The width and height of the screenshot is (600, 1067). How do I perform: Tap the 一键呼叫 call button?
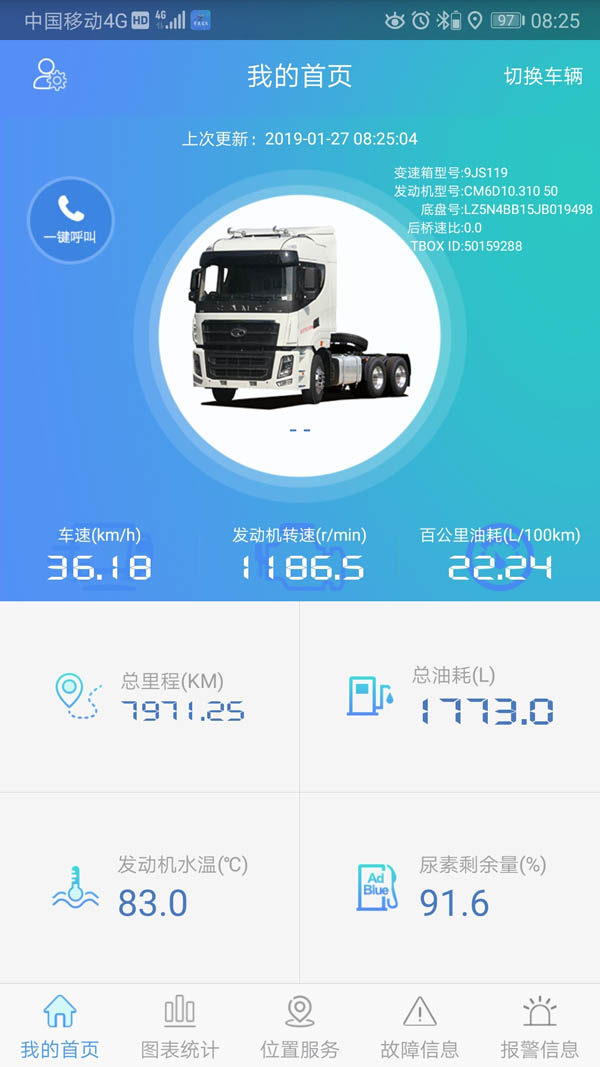(70, 219)
